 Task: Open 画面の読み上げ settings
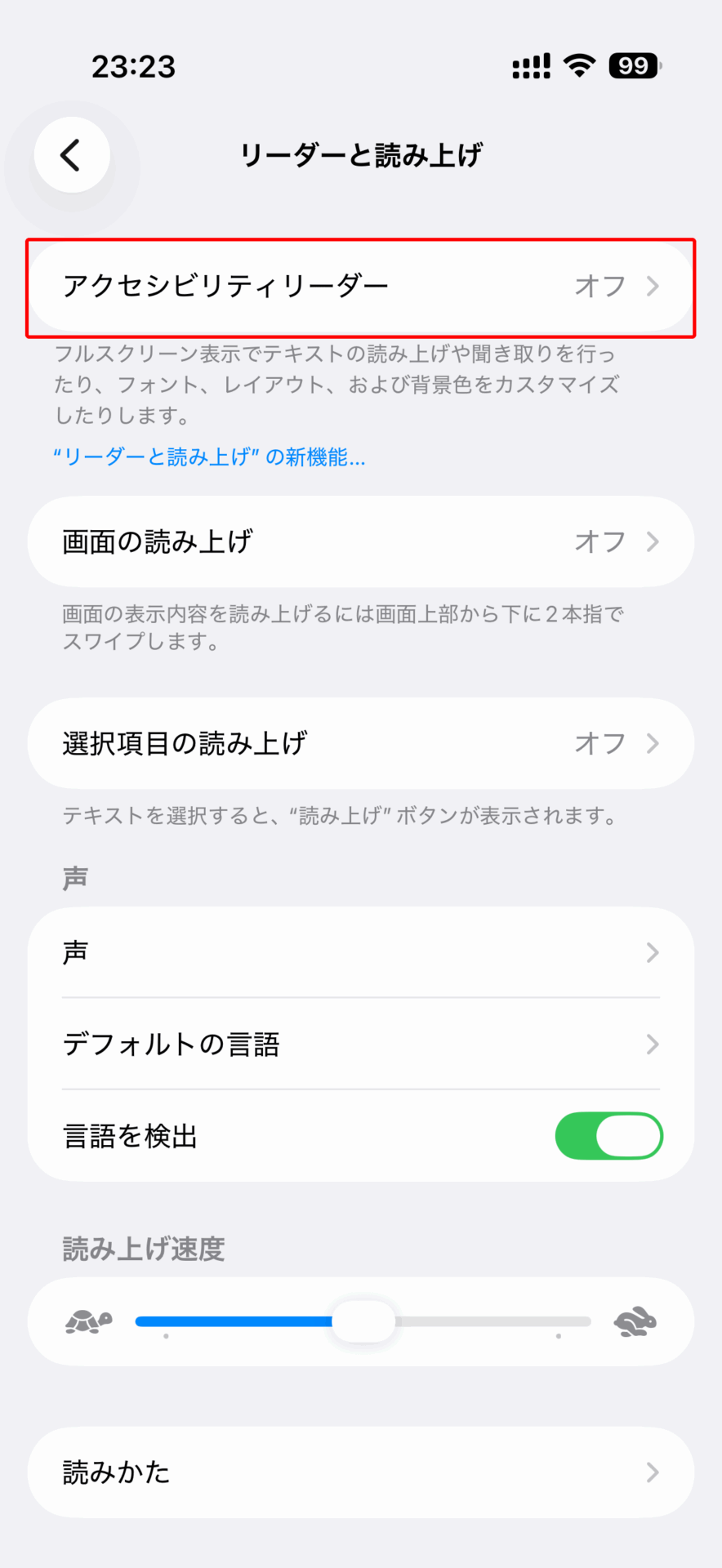click(360, 541)
